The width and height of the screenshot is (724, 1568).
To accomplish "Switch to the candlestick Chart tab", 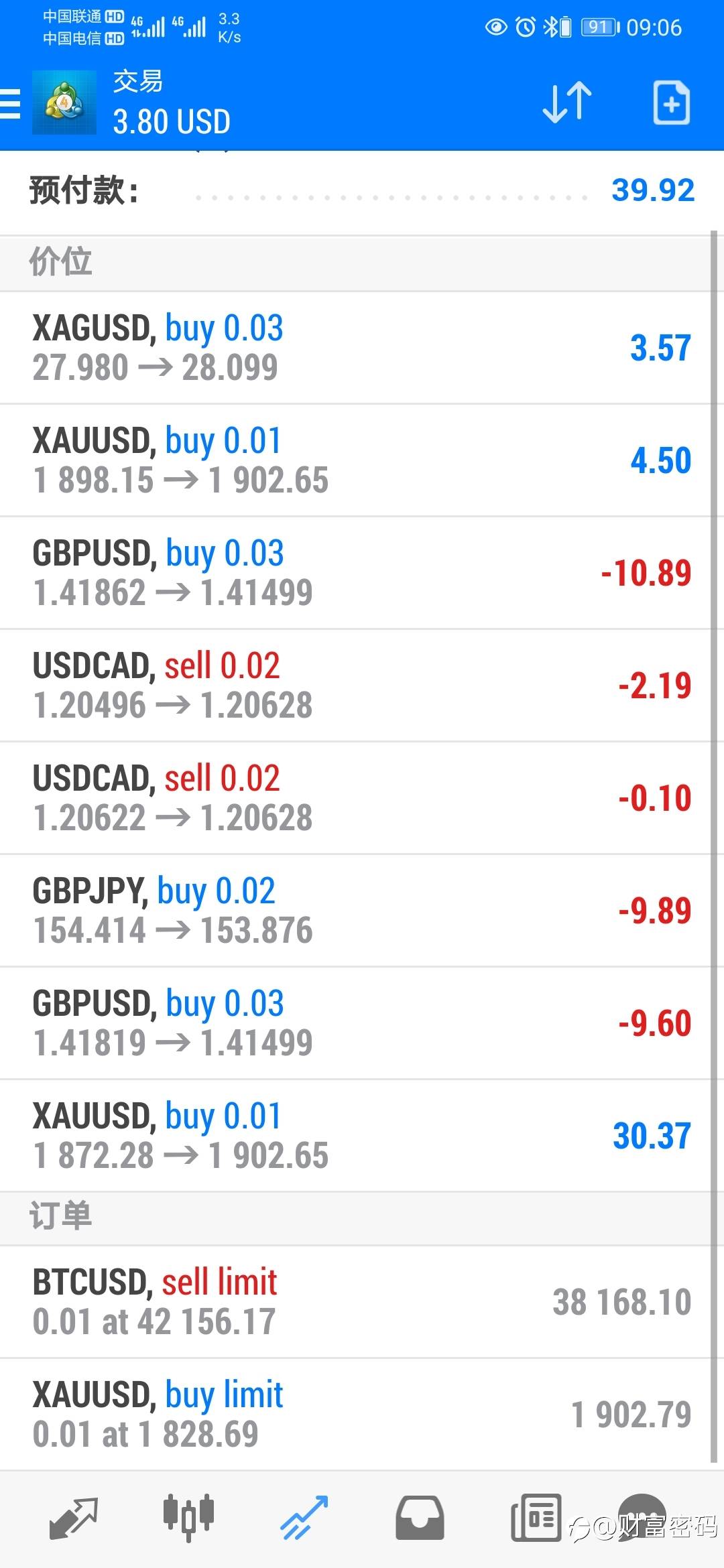I will pyautogui.click(x=188, y=1516).
